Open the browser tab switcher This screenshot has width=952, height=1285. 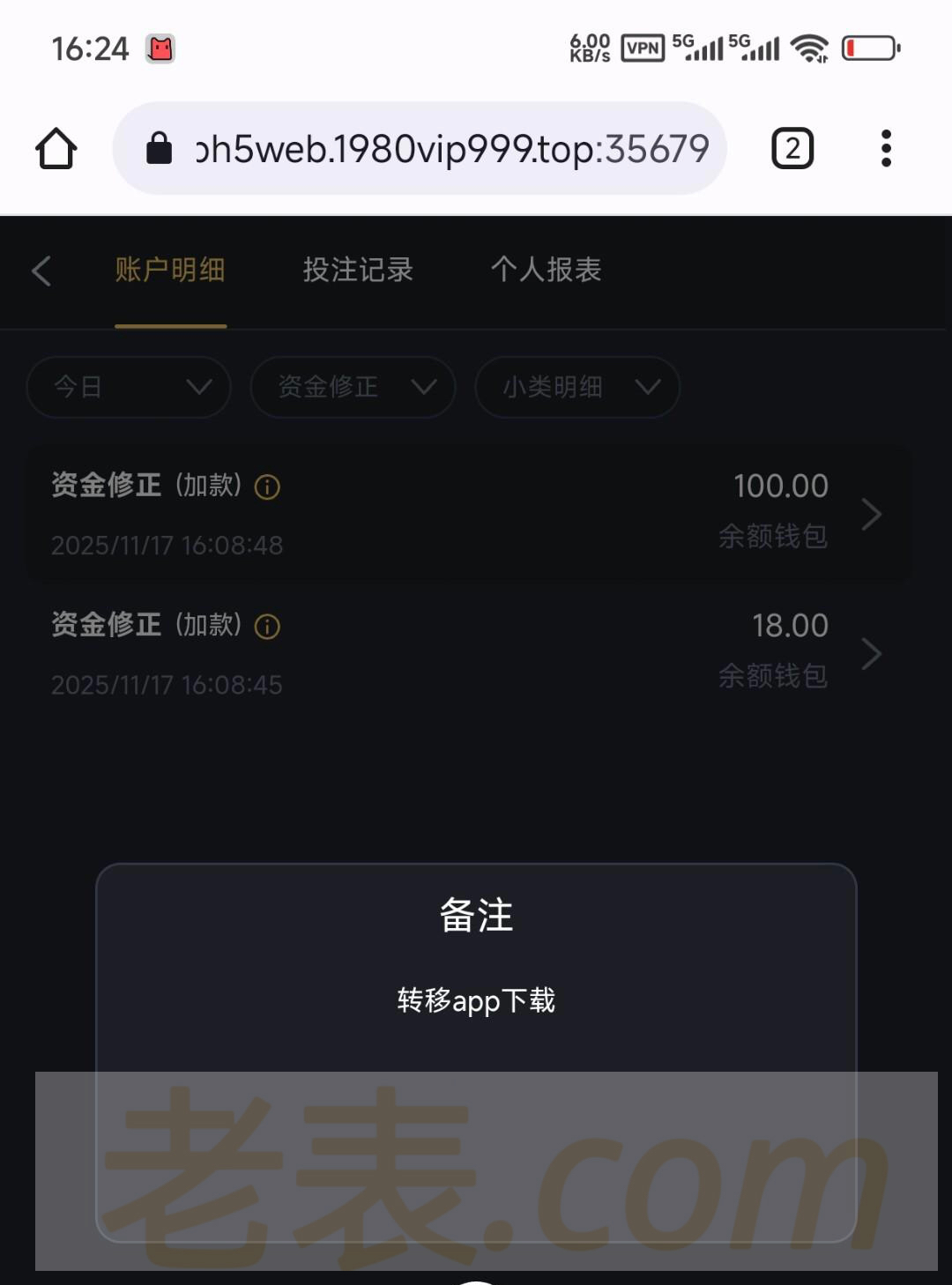coord(792,148)
